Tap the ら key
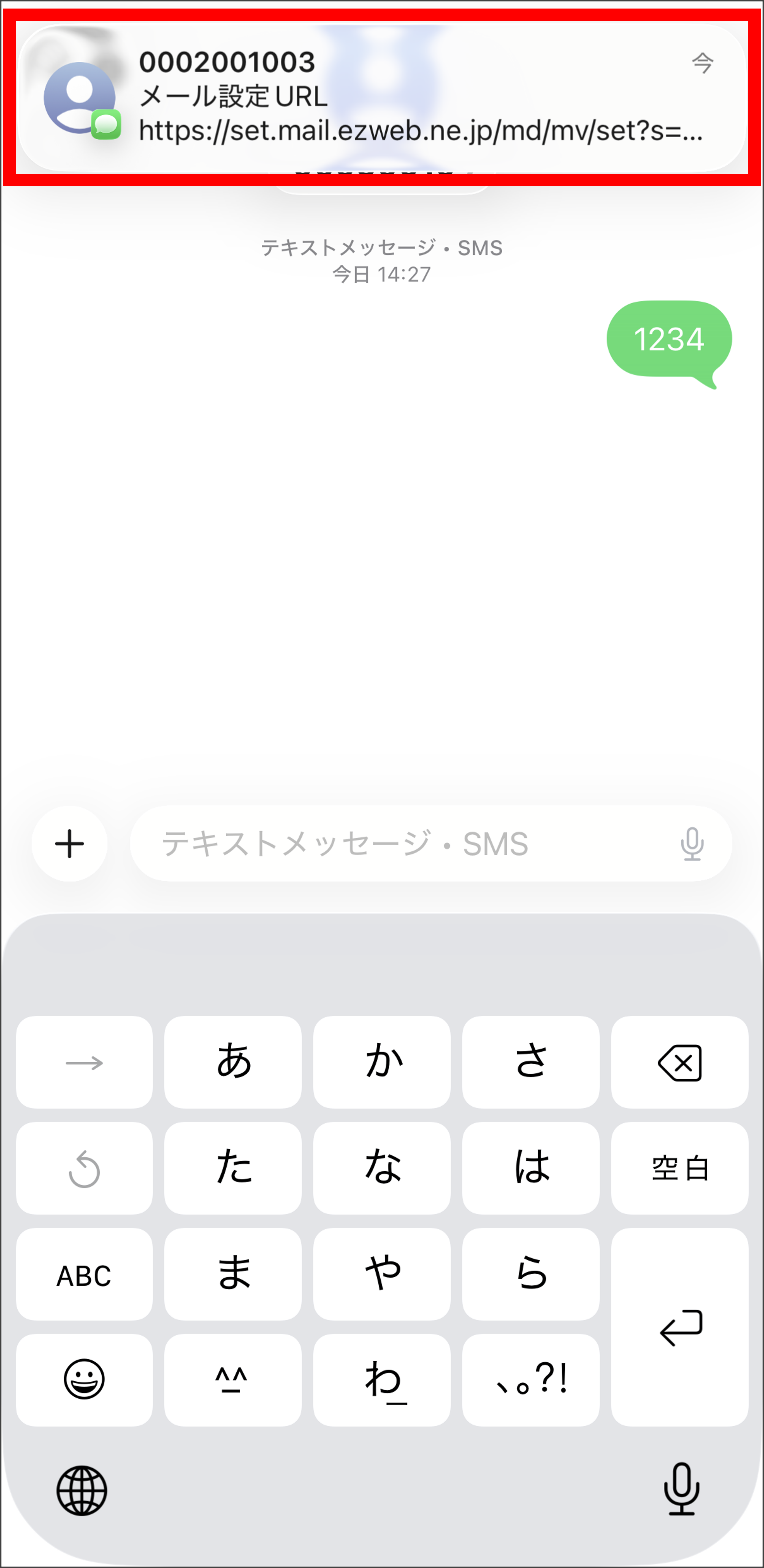The image size is (764, 1568). coord(530,1274)
